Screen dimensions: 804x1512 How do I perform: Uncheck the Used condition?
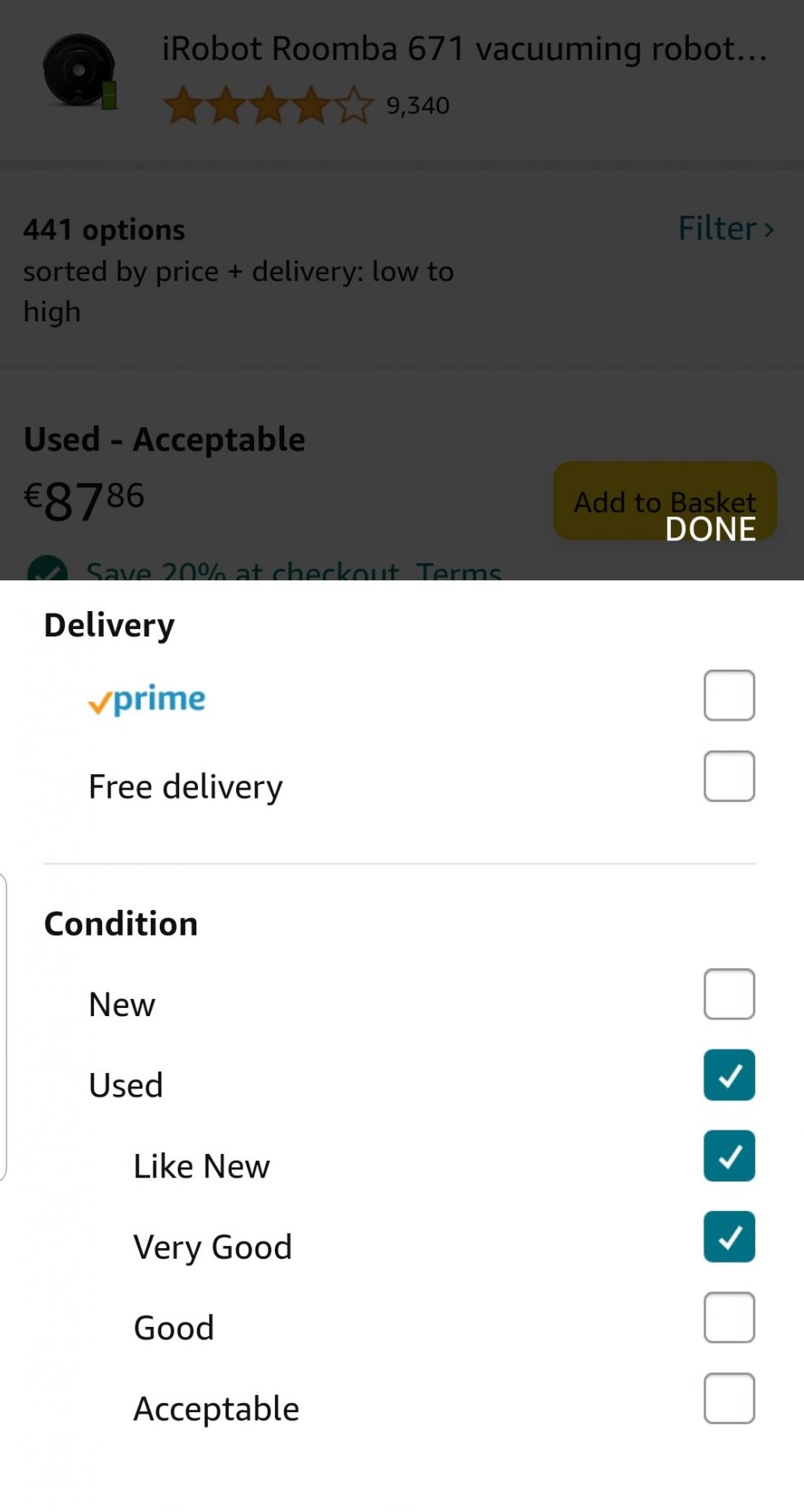click(729, 1075)
